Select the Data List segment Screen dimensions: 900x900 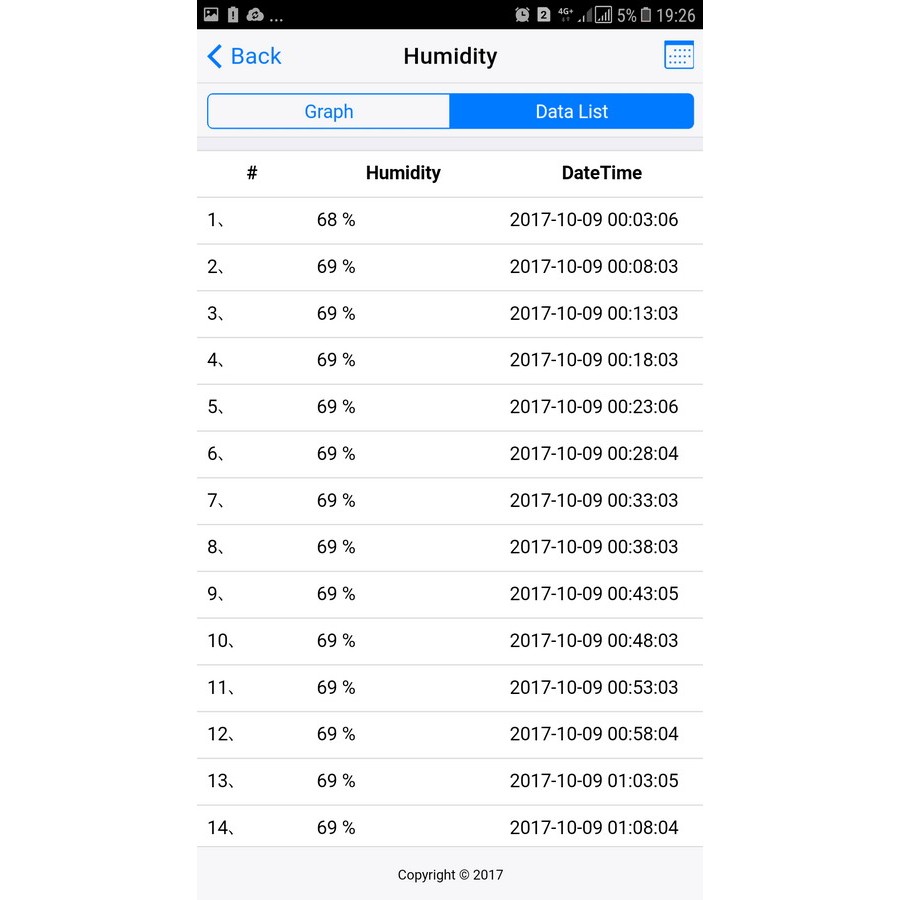571,111
